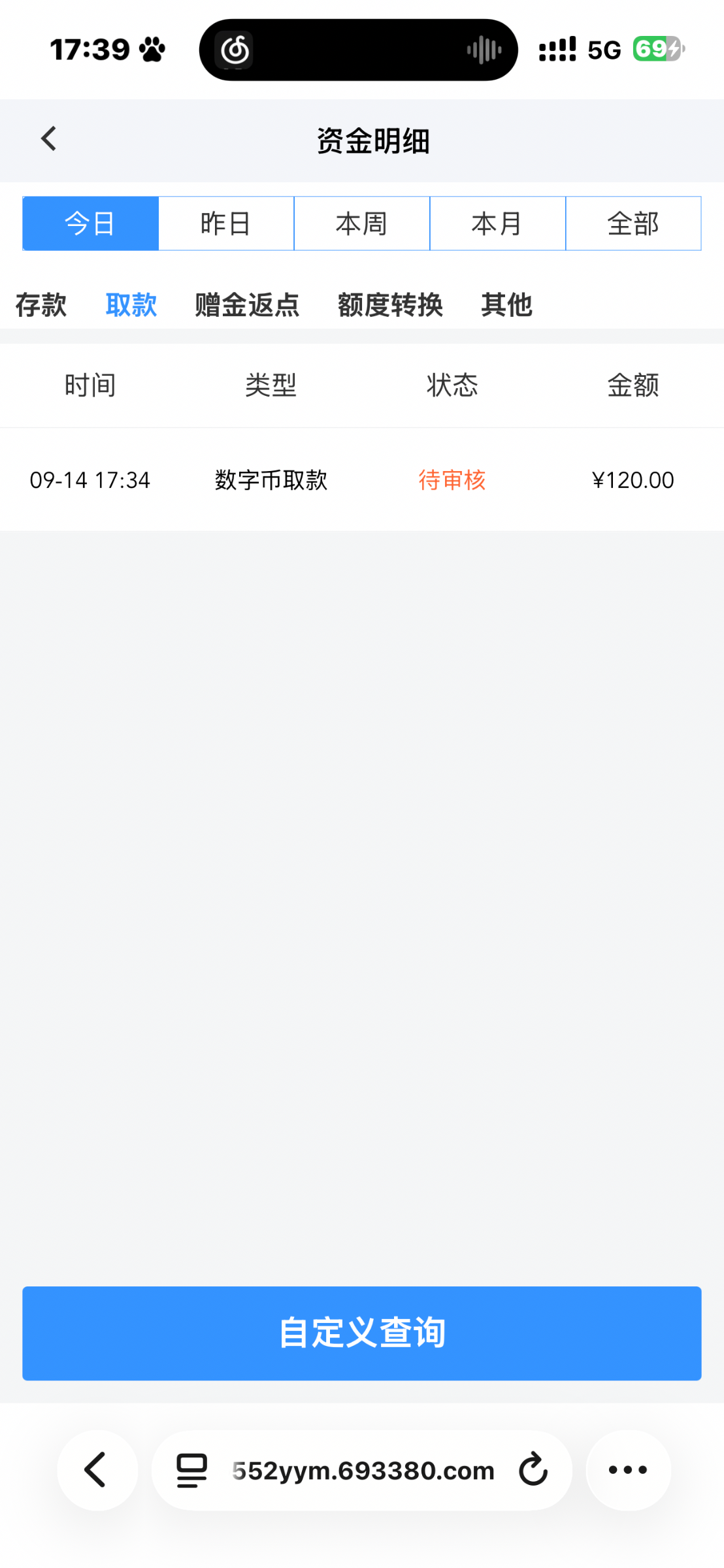Open the 其他 filter option
The height and width of the screenshot is (1568, 724).
(x=506, y=304)
